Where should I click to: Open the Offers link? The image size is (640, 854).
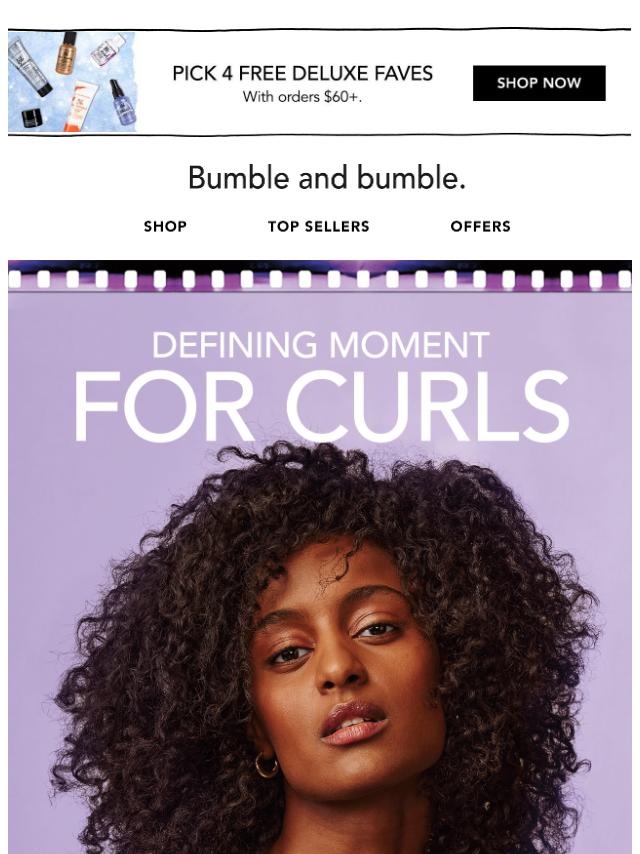click(x=480, y=227)
